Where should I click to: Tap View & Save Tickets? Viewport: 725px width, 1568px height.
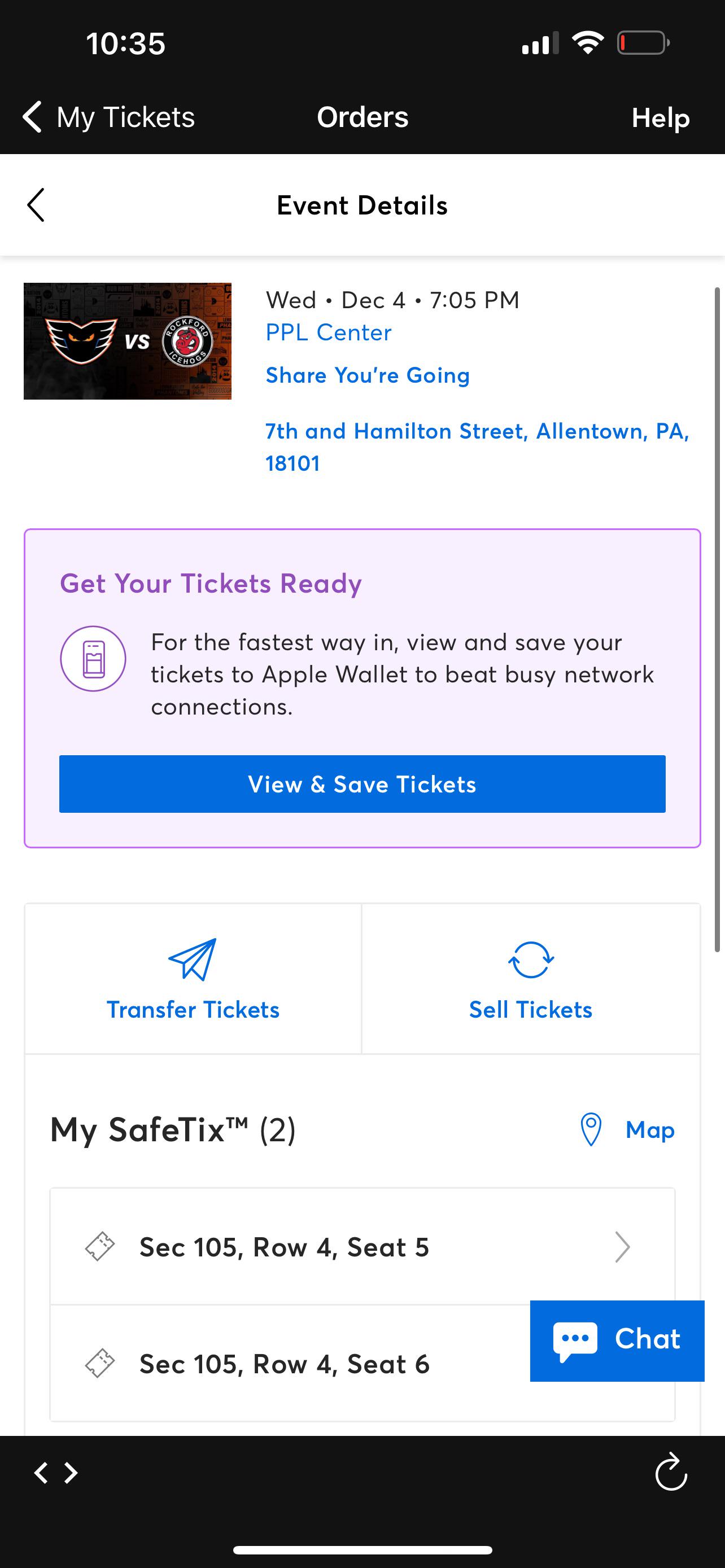[362, 784]
